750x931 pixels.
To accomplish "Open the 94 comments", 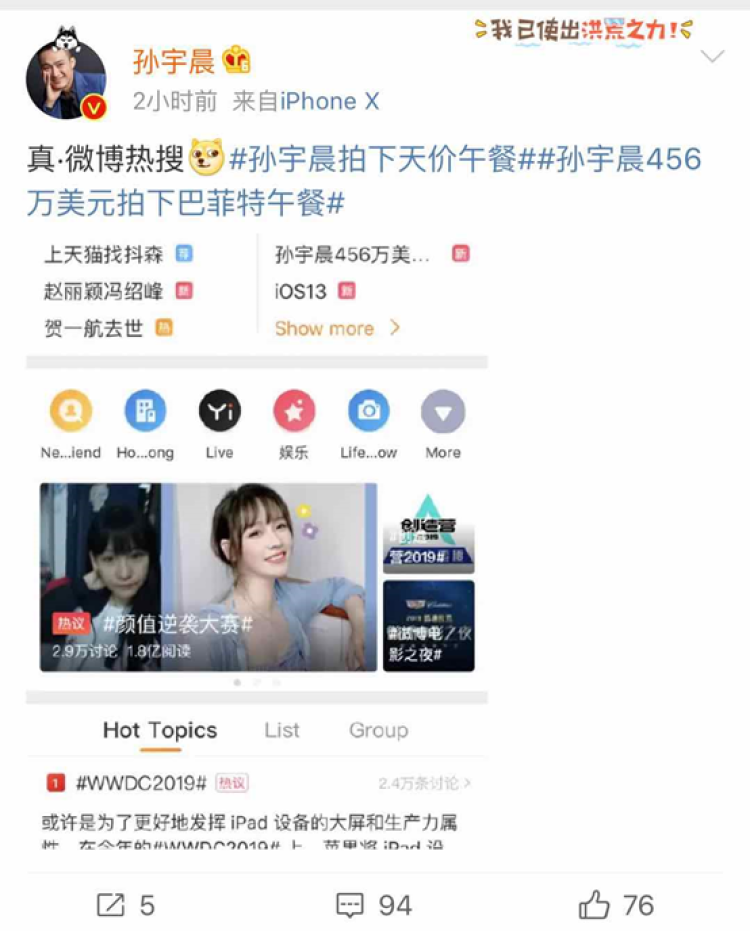I will [374, 905].
